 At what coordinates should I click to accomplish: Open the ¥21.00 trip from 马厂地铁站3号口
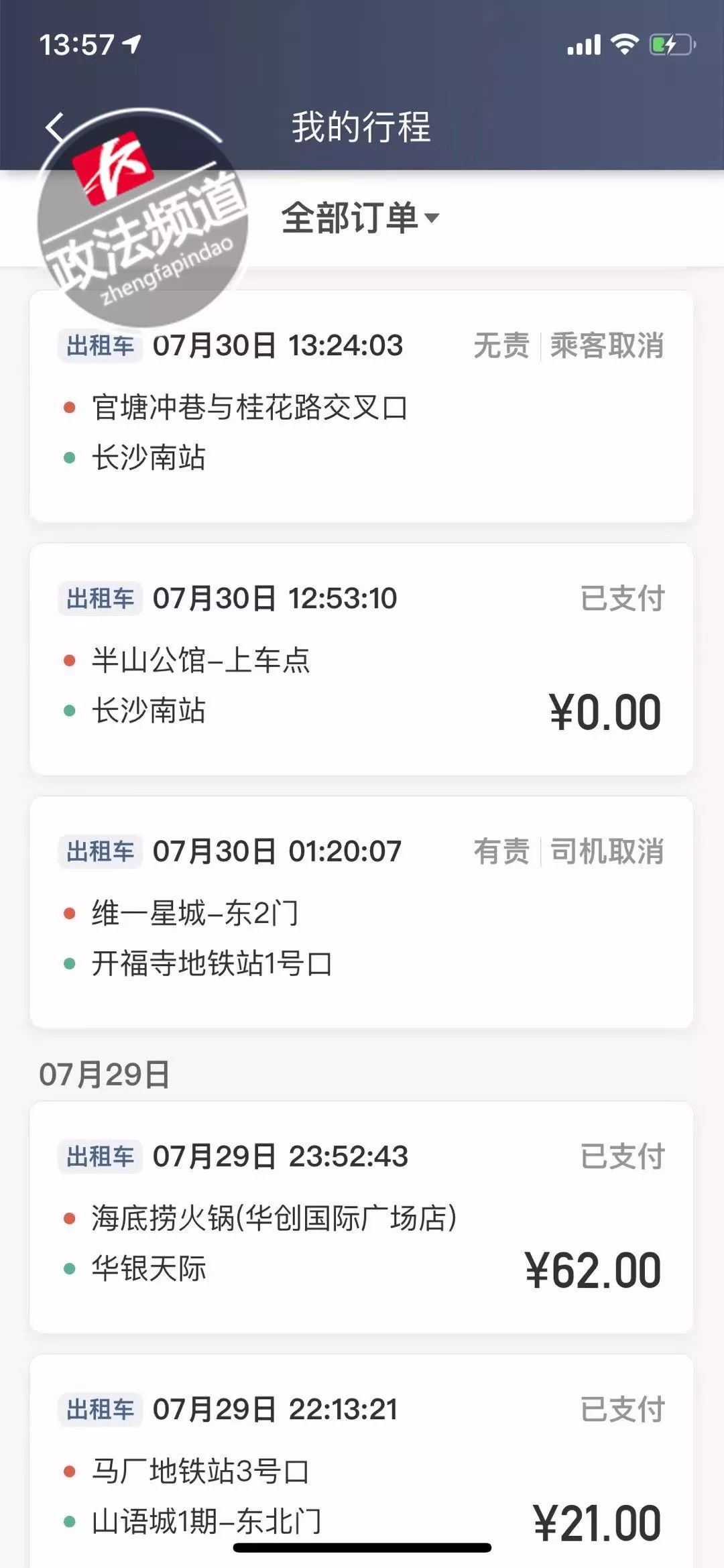coord(361,1461)
